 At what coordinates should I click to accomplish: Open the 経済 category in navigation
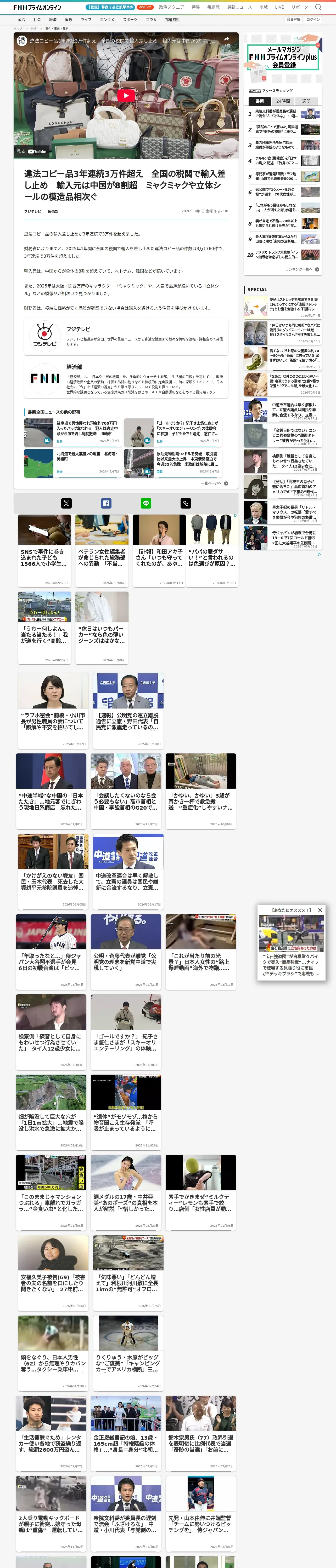53,20
